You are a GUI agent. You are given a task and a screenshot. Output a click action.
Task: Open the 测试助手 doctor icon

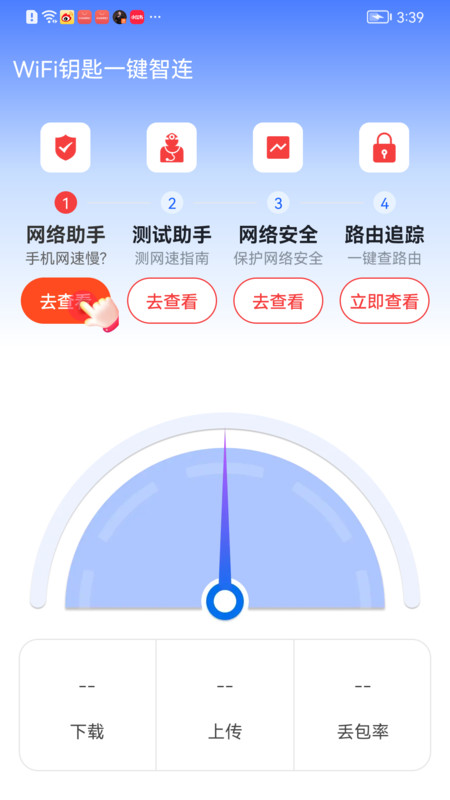tap(172, 147)
